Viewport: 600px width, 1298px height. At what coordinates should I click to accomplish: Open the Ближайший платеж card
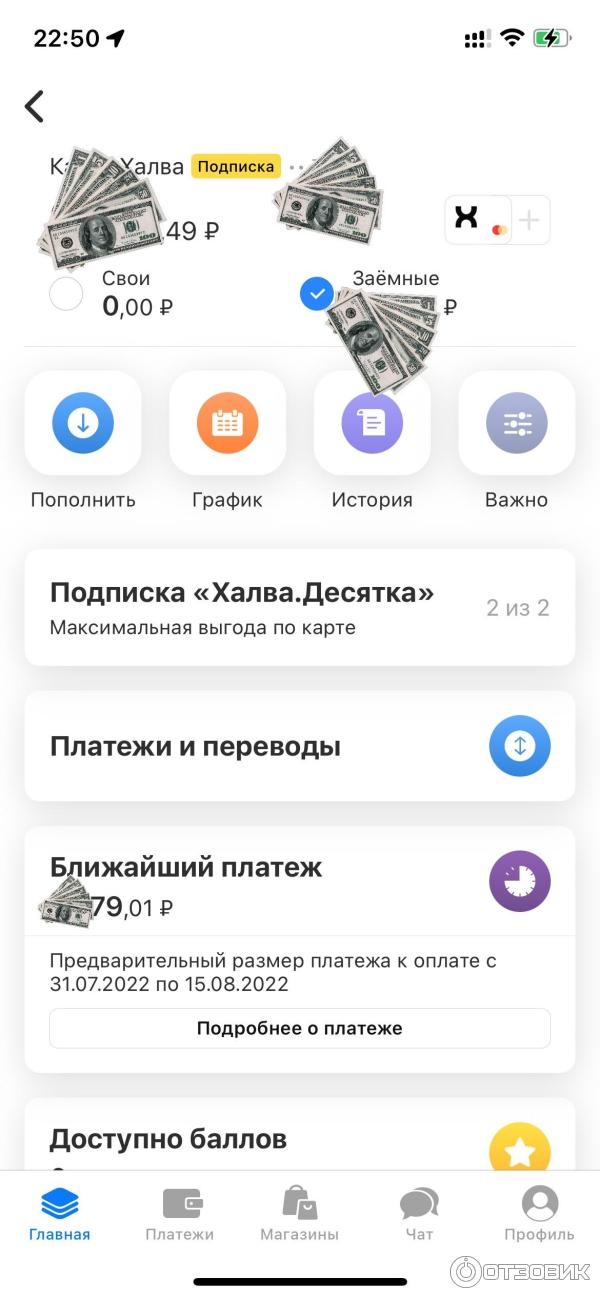pyautogui.click(x=299, y=880)
